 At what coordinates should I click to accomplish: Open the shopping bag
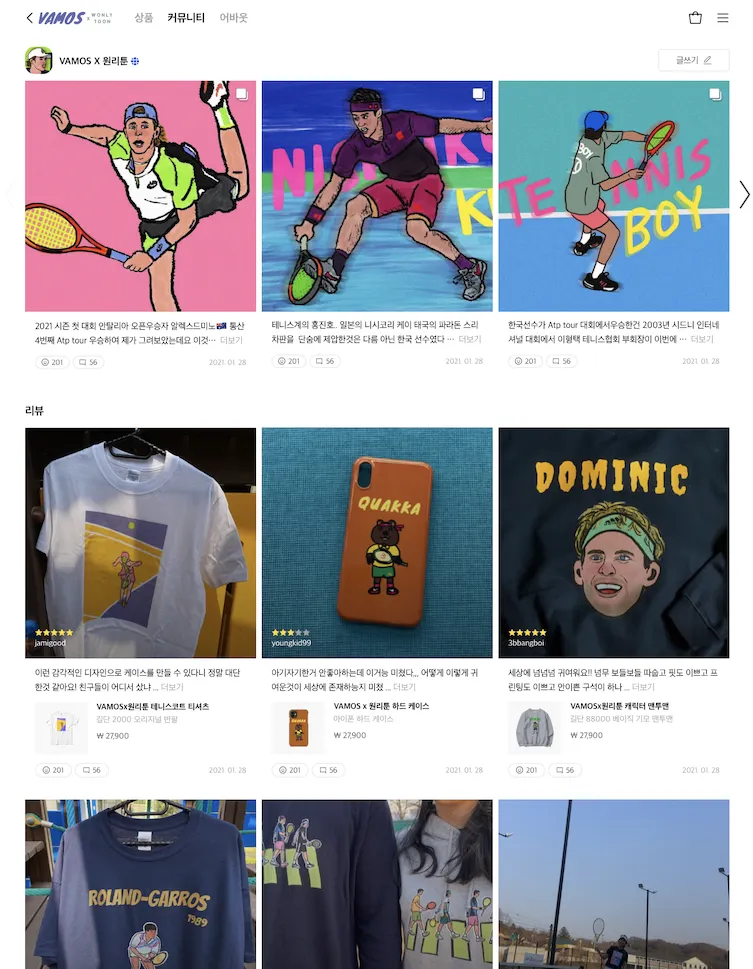click(x=696, y=18)
